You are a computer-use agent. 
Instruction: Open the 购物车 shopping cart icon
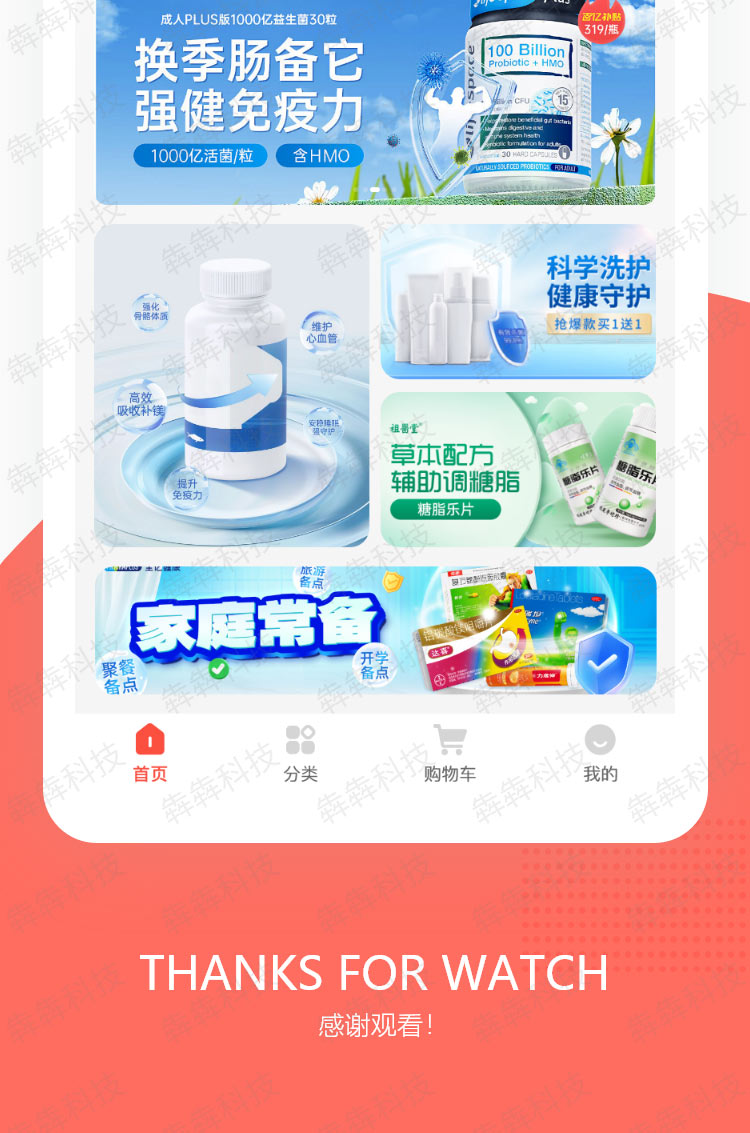(449, 740)
